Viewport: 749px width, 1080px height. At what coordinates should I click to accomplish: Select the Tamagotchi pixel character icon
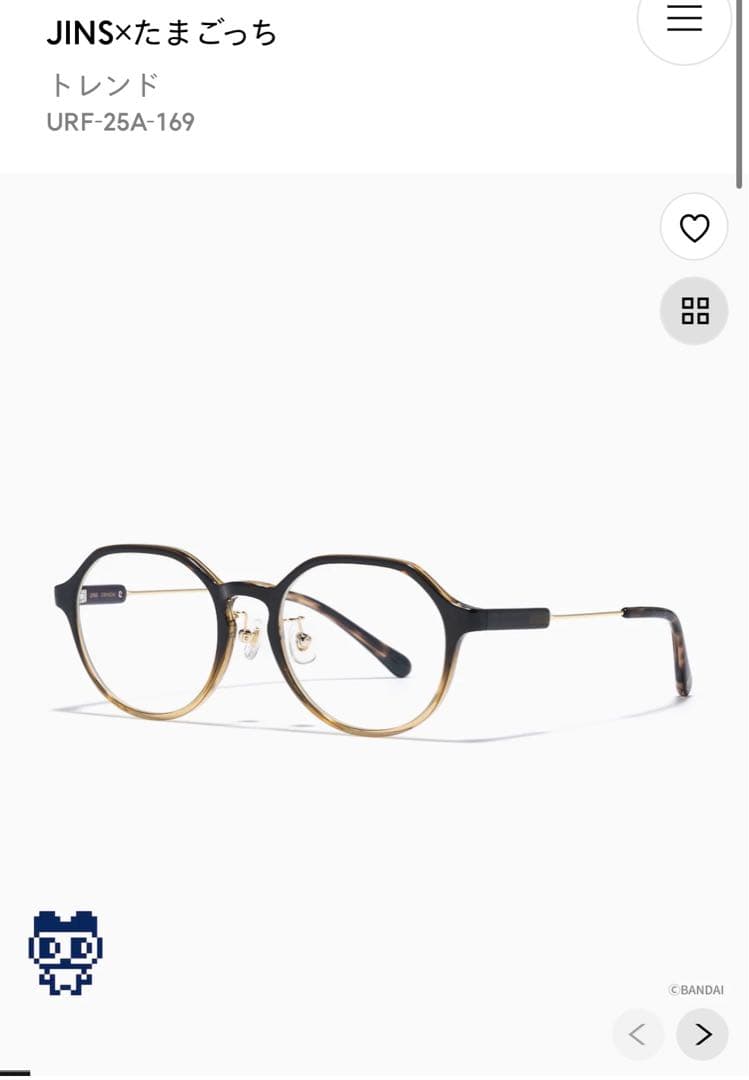point(66,950)
